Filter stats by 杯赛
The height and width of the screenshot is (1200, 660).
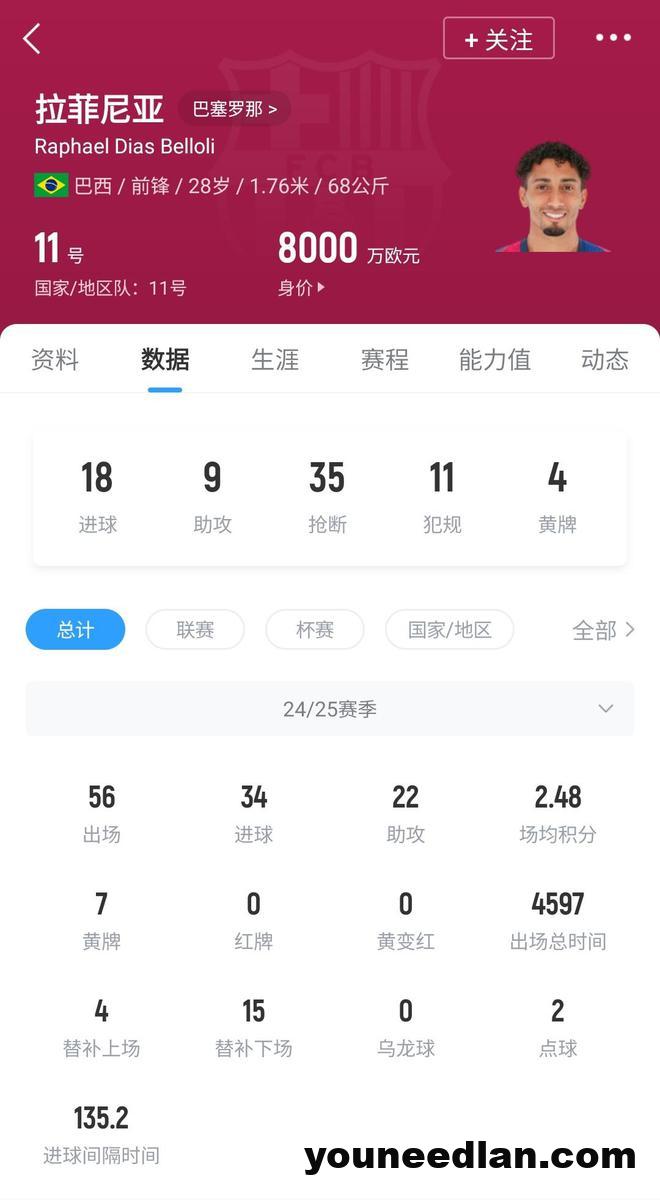315,630
